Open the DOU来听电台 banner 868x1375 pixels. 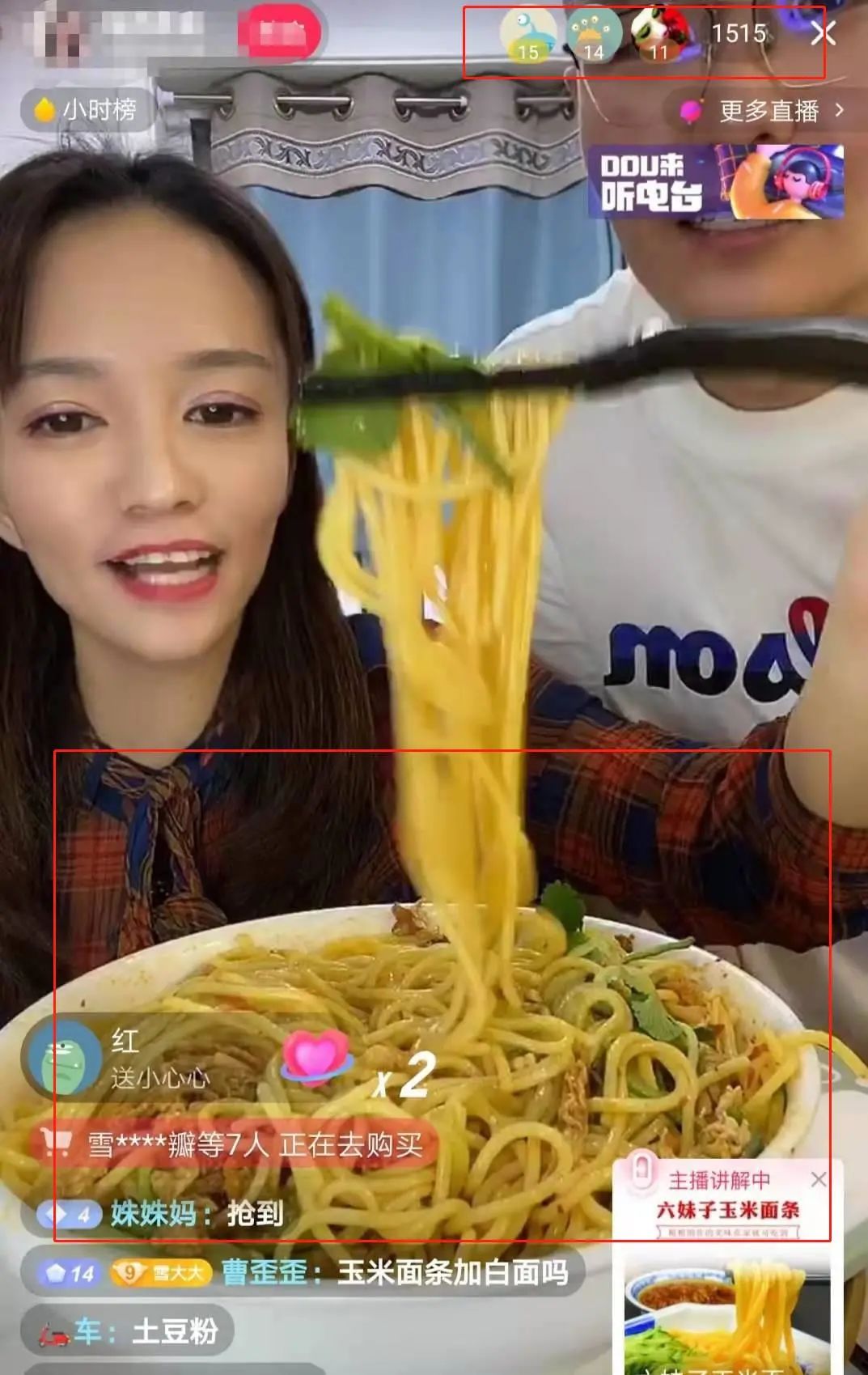click(x=715, y=181)
